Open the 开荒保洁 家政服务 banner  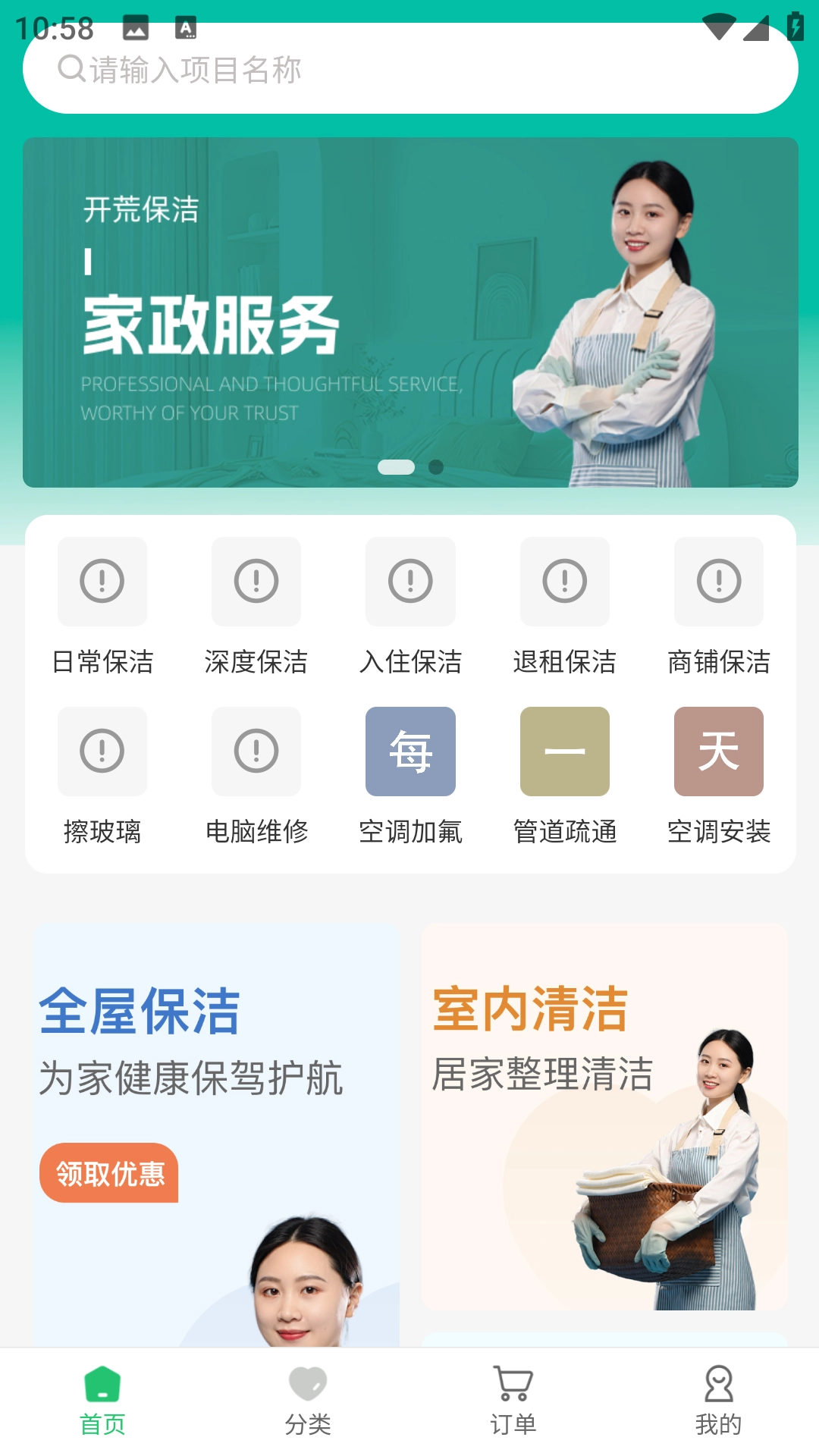[x=409, y=311]
